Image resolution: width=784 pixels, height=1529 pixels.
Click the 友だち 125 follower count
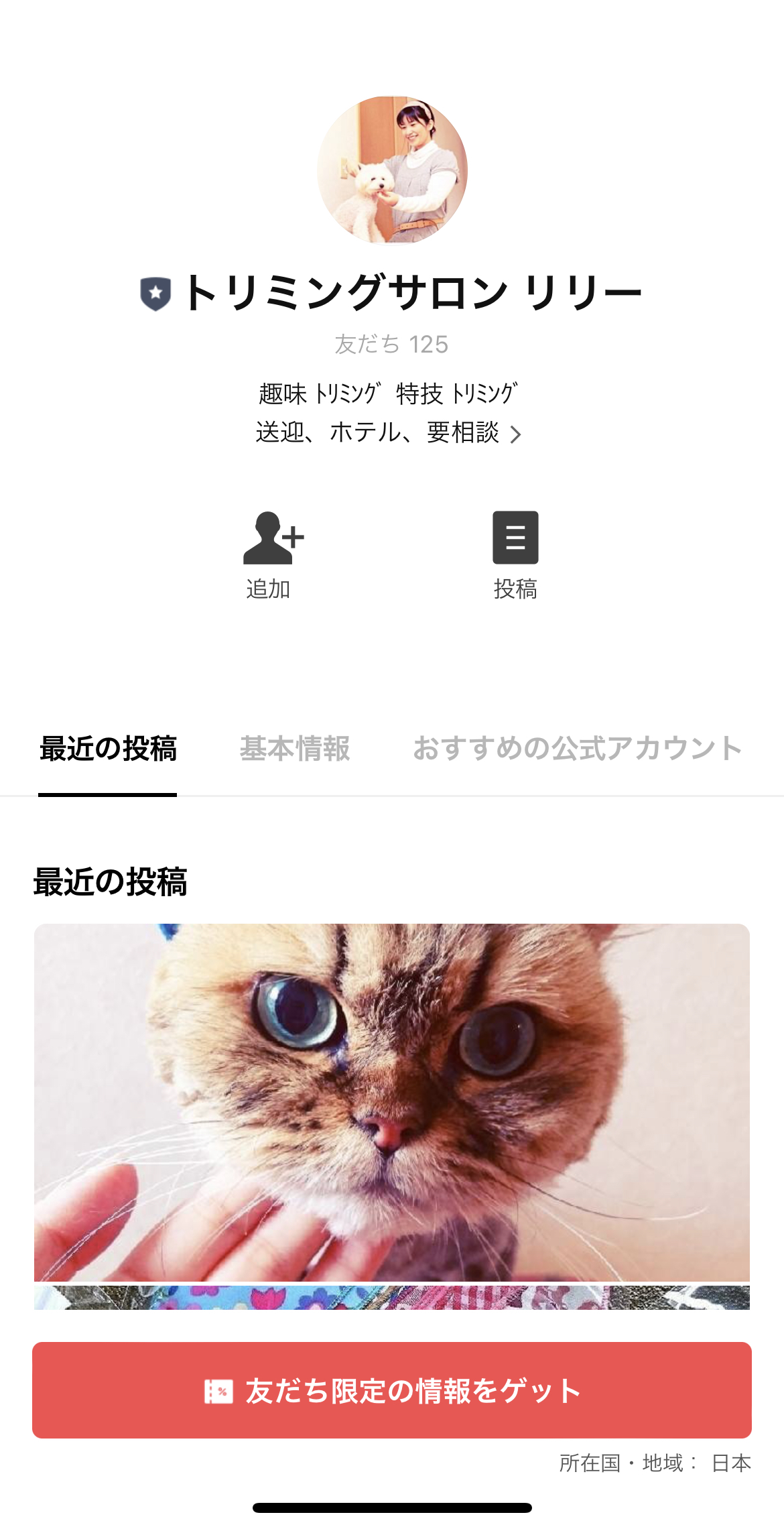(x=391, y=343)
